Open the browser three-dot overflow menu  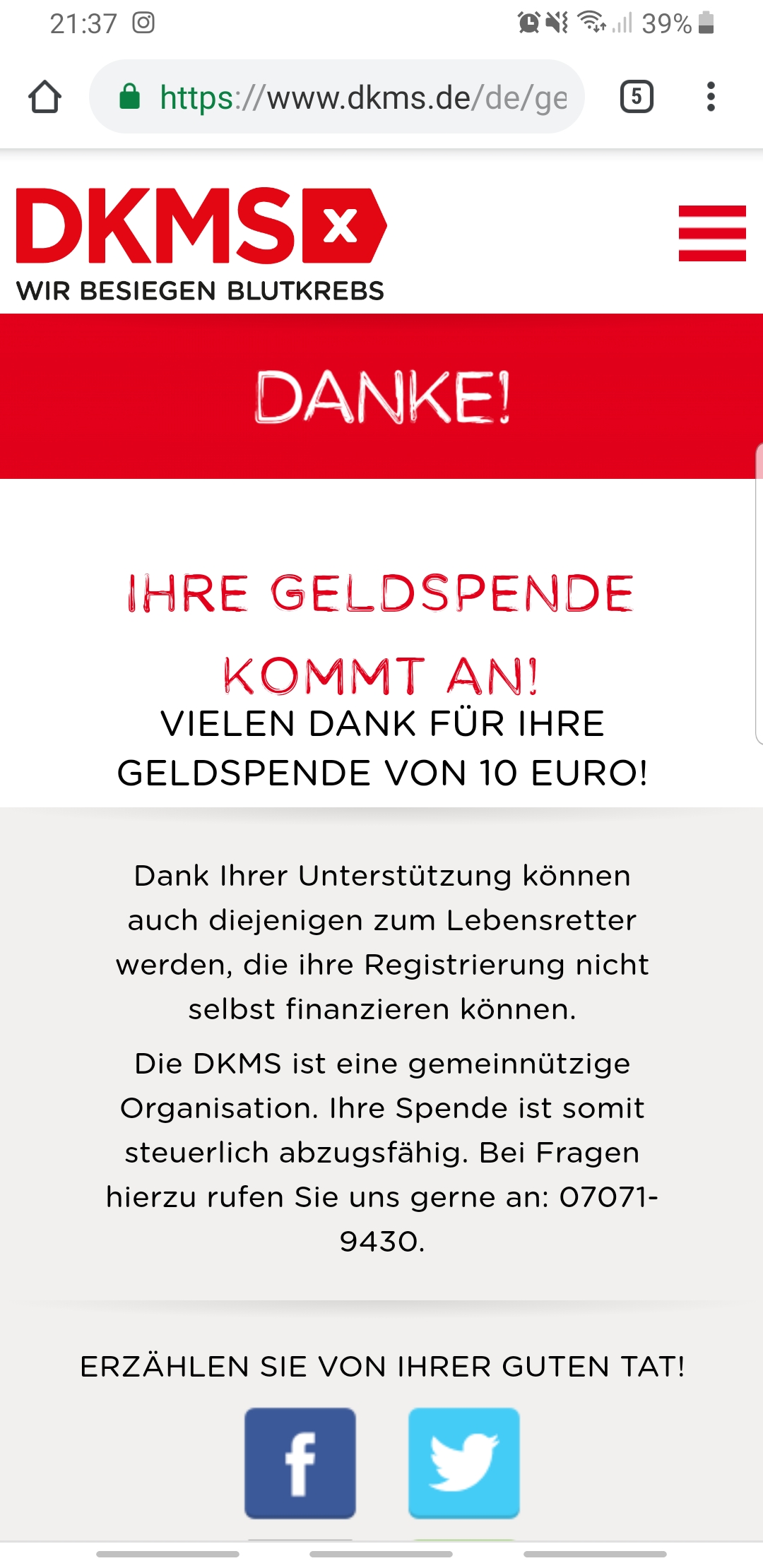coord(711,97)
